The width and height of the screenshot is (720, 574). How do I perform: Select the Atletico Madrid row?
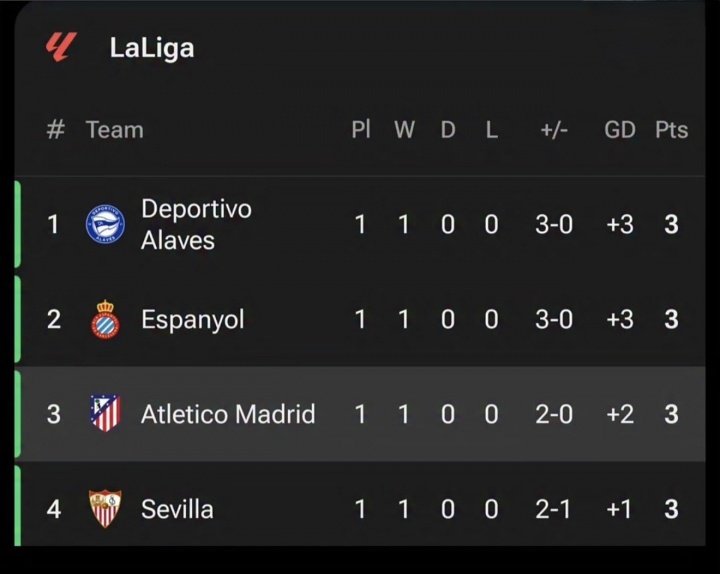pyautogui.click(x=360, y=414)
